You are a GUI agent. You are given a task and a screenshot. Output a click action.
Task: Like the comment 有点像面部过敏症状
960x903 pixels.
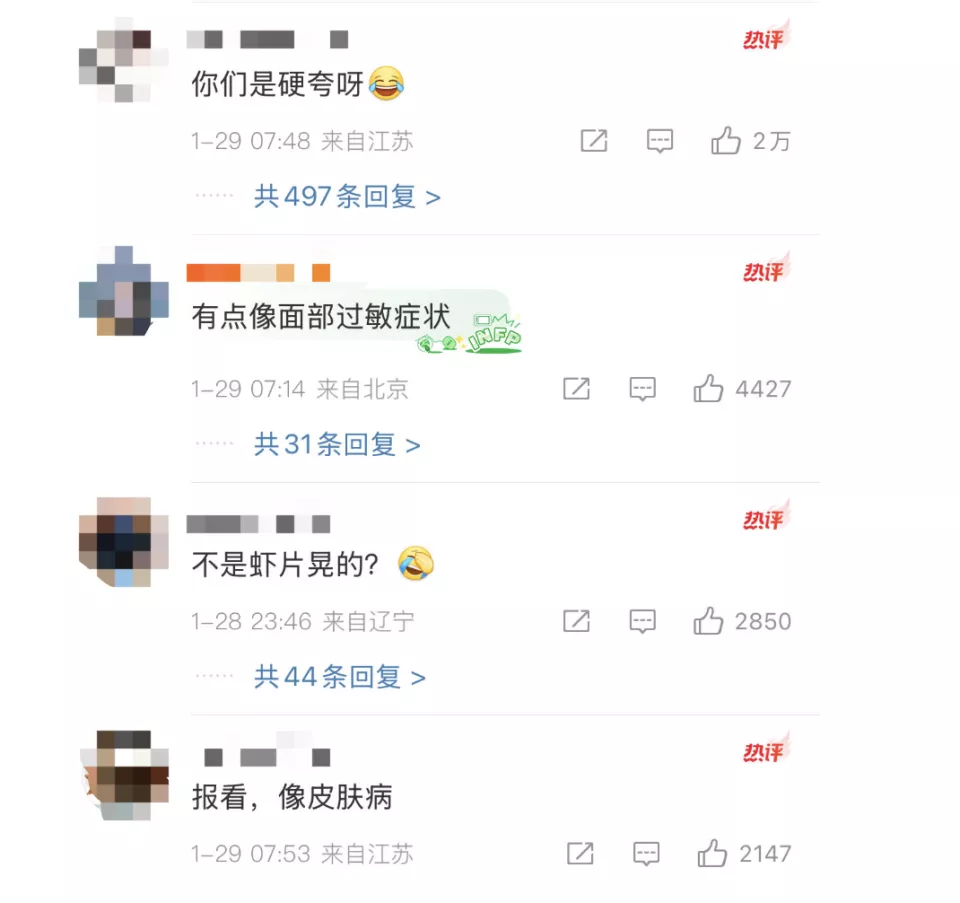708,389
